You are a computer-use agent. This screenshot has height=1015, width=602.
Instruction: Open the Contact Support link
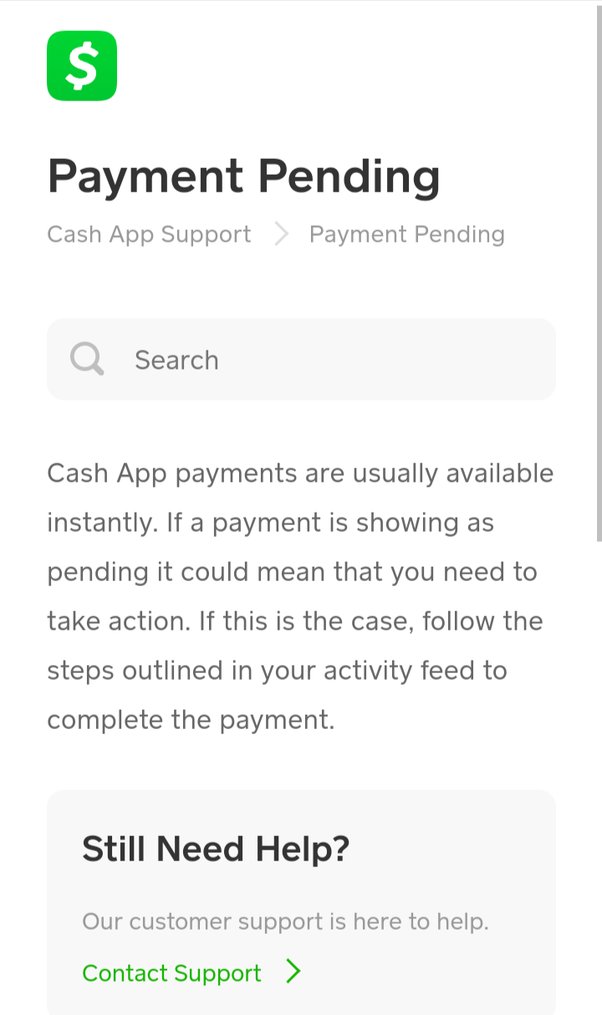tap(172, 973)
